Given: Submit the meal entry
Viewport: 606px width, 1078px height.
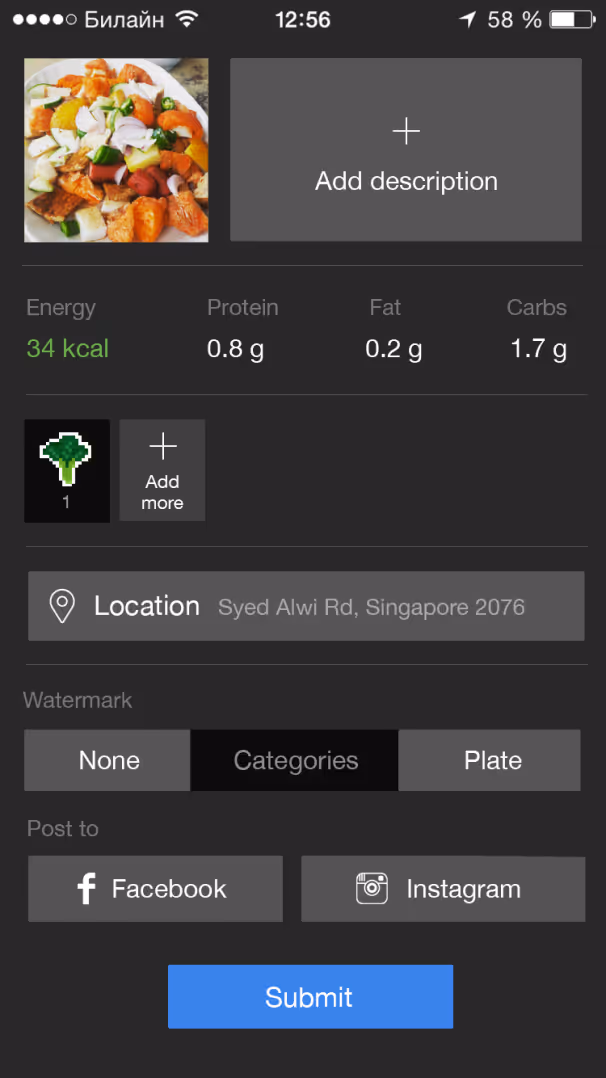Looking at the screenshot, I should [310, 996].
